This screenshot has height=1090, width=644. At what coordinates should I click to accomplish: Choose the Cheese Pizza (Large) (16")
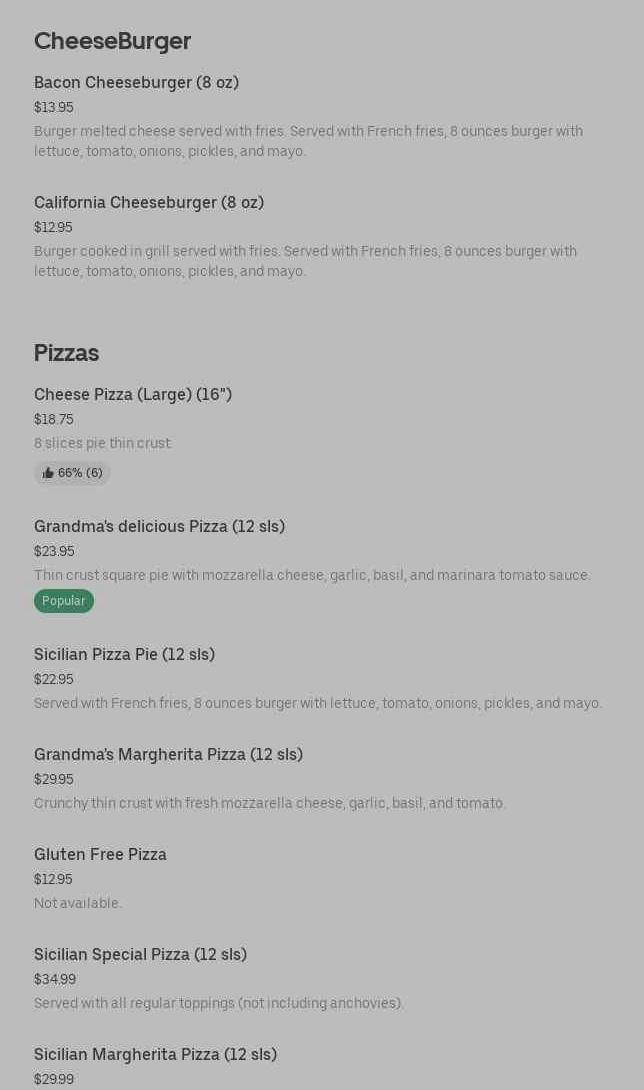pos(133,395)
